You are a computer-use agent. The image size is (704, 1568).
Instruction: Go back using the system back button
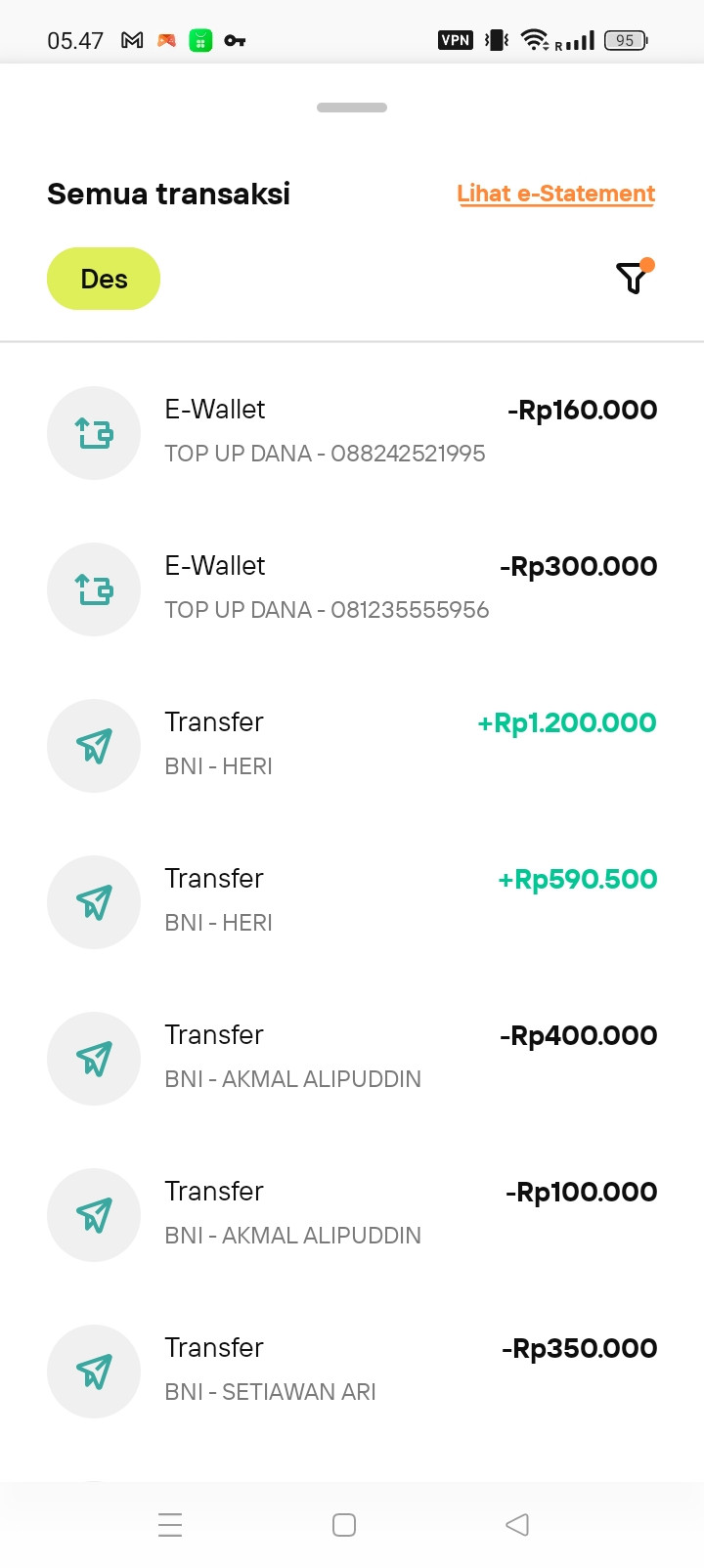(x=517, y=1524)
